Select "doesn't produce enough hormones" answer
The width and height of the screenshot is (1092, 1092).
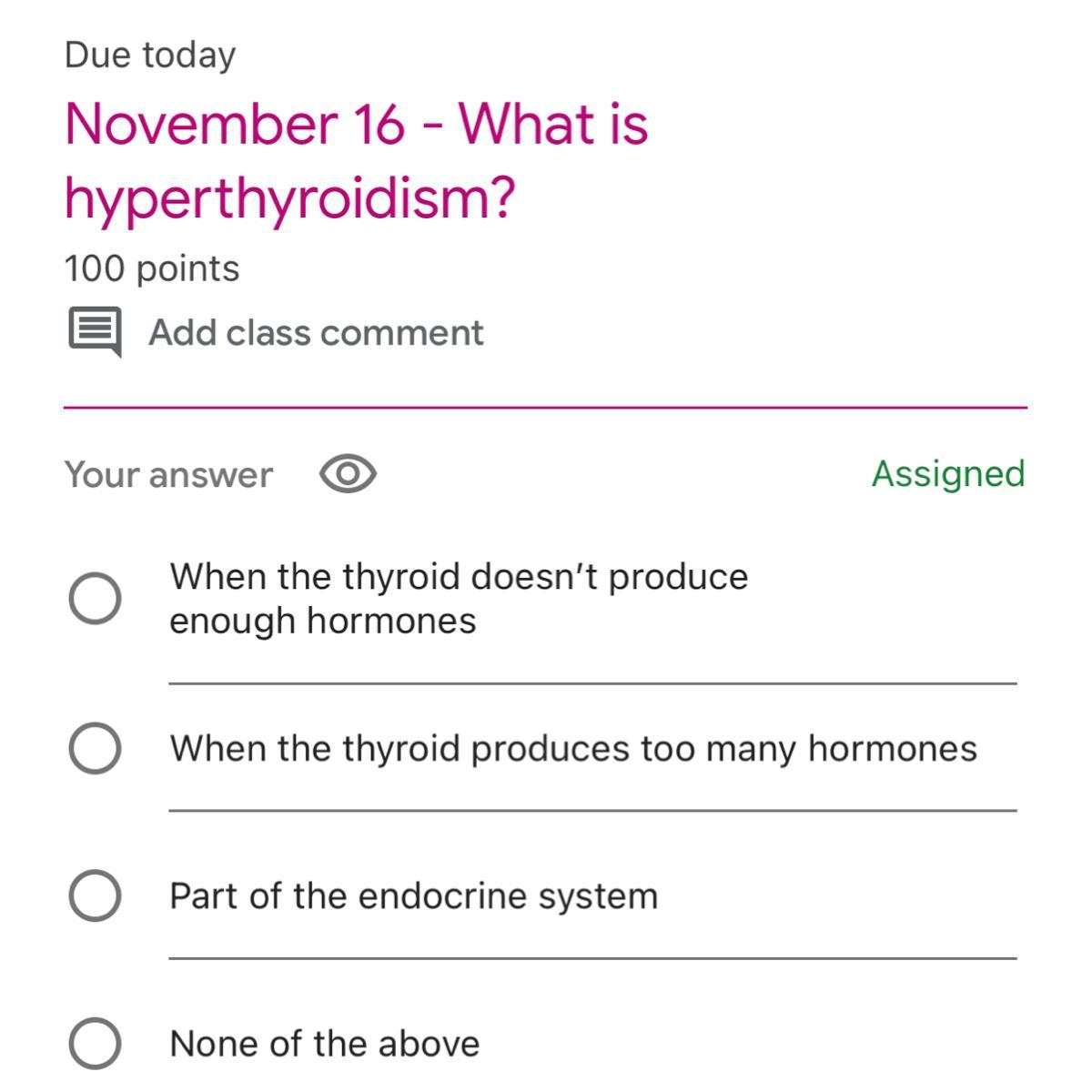95,598
